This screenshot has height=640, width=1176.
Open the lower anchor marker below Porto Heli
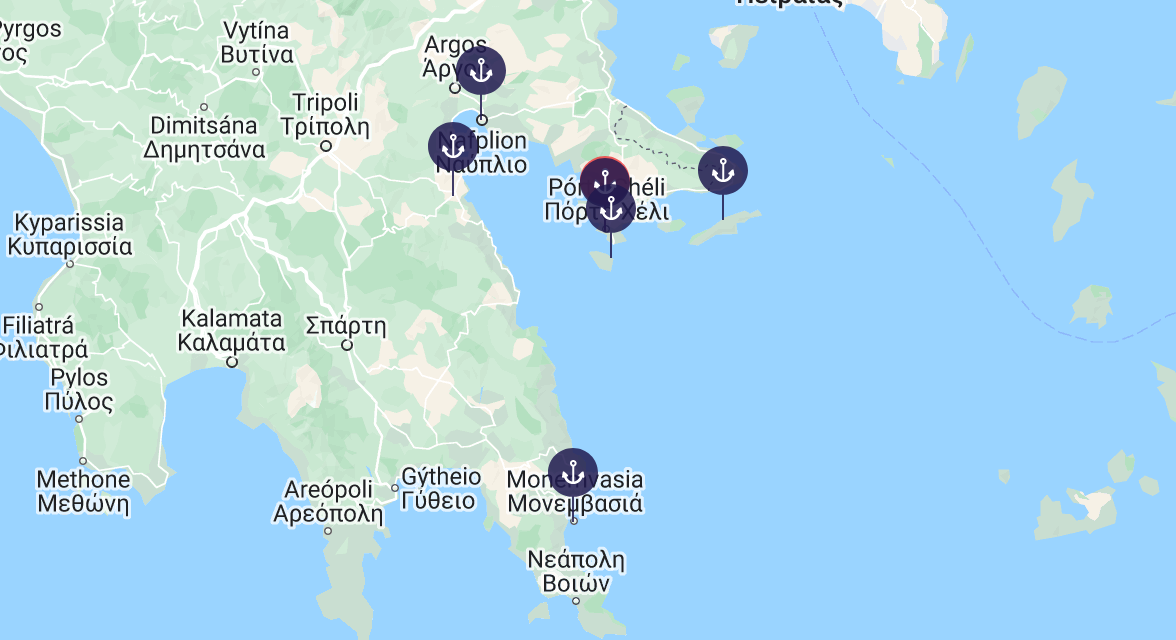click(611, 210)
